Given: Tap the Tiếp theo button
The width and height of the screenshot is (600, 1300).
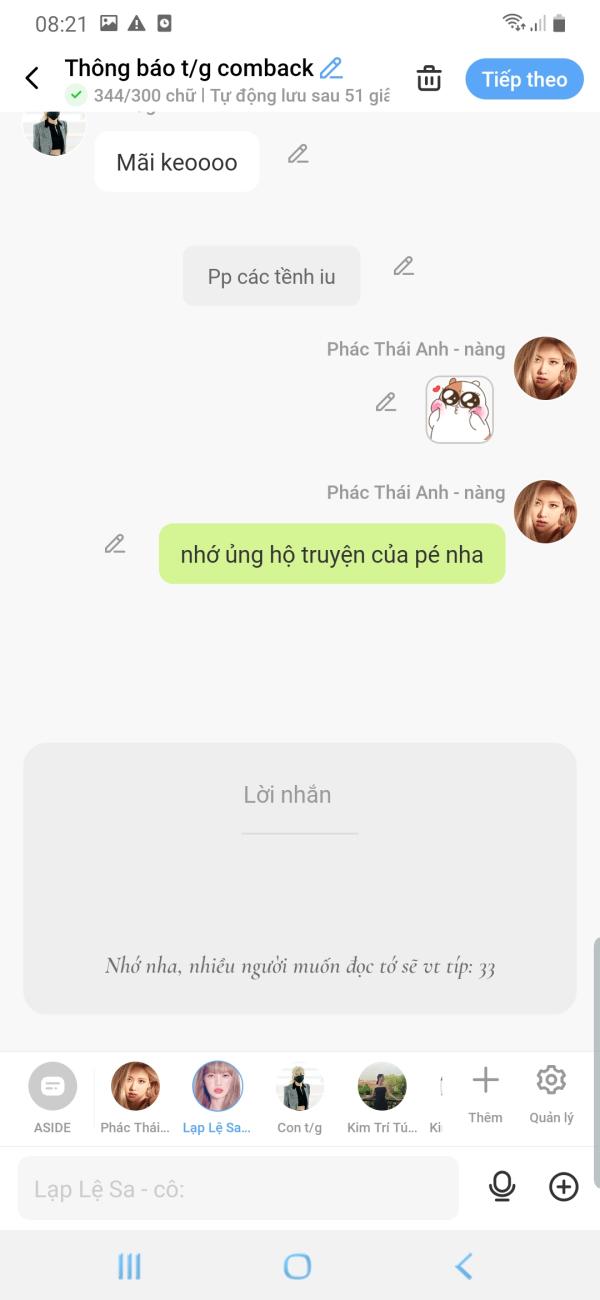Looking at the screenshot, I should (524, 80).
